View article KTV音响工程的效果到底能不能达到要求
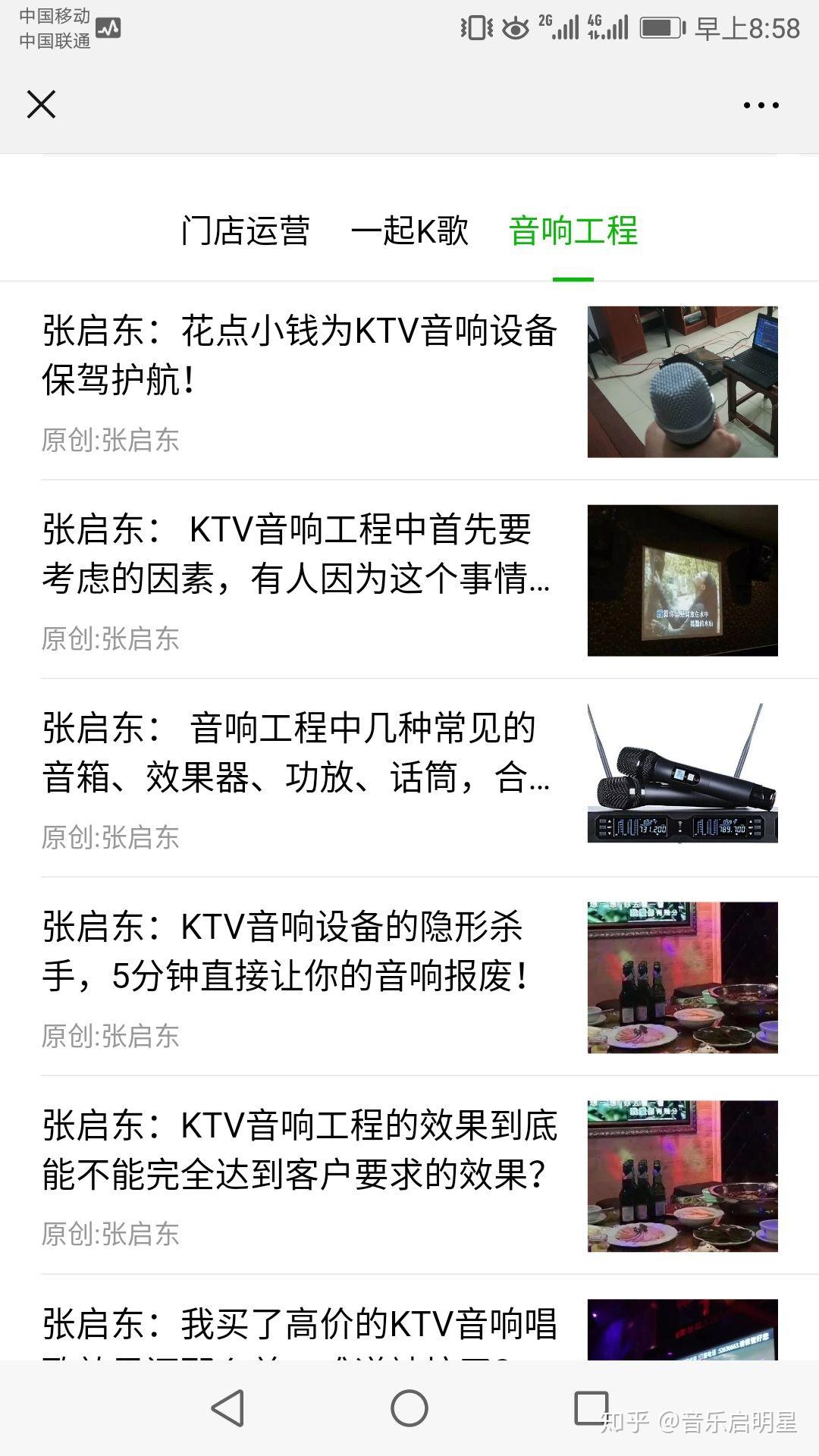819x1456 pixels. click(x=300, y=1150)
